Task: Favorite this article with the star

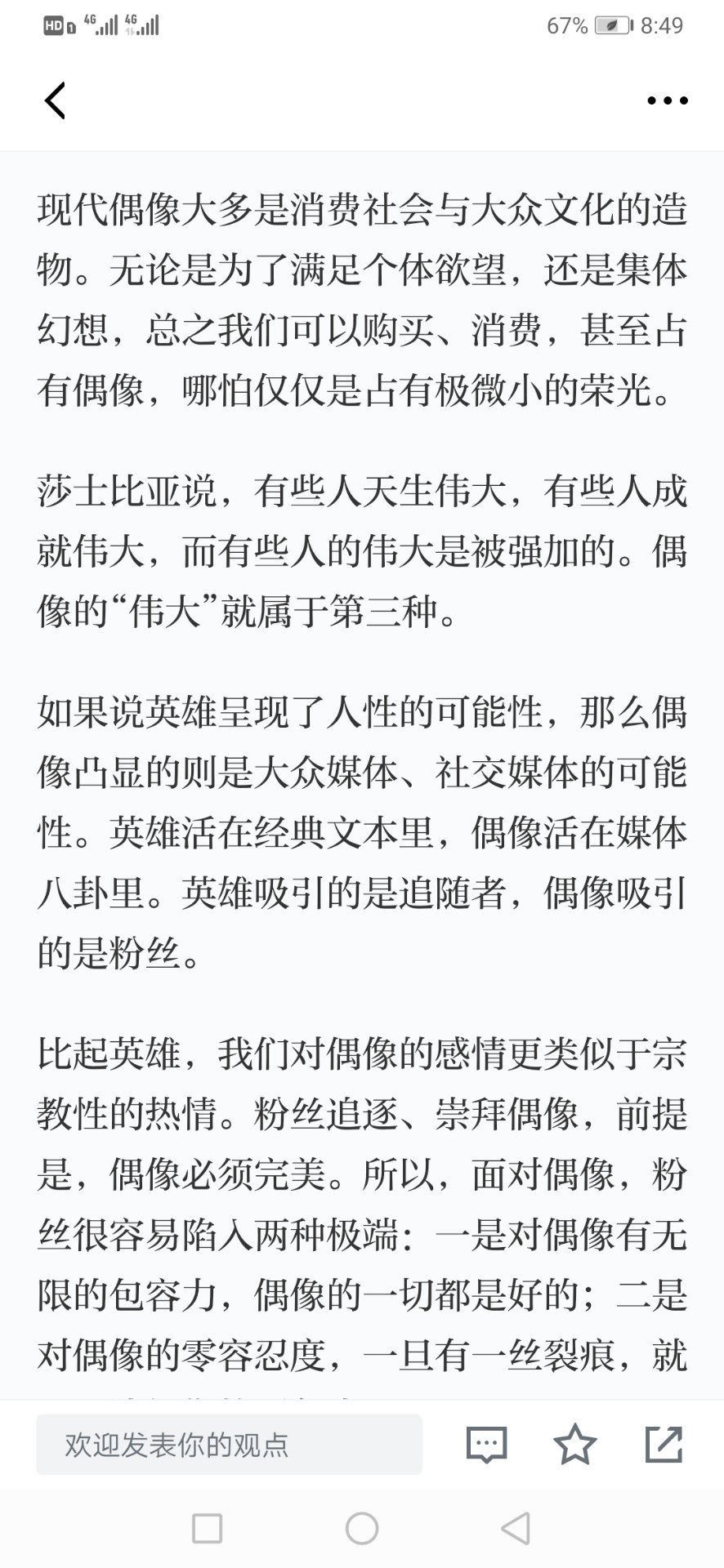Action: pos(575,1444)
